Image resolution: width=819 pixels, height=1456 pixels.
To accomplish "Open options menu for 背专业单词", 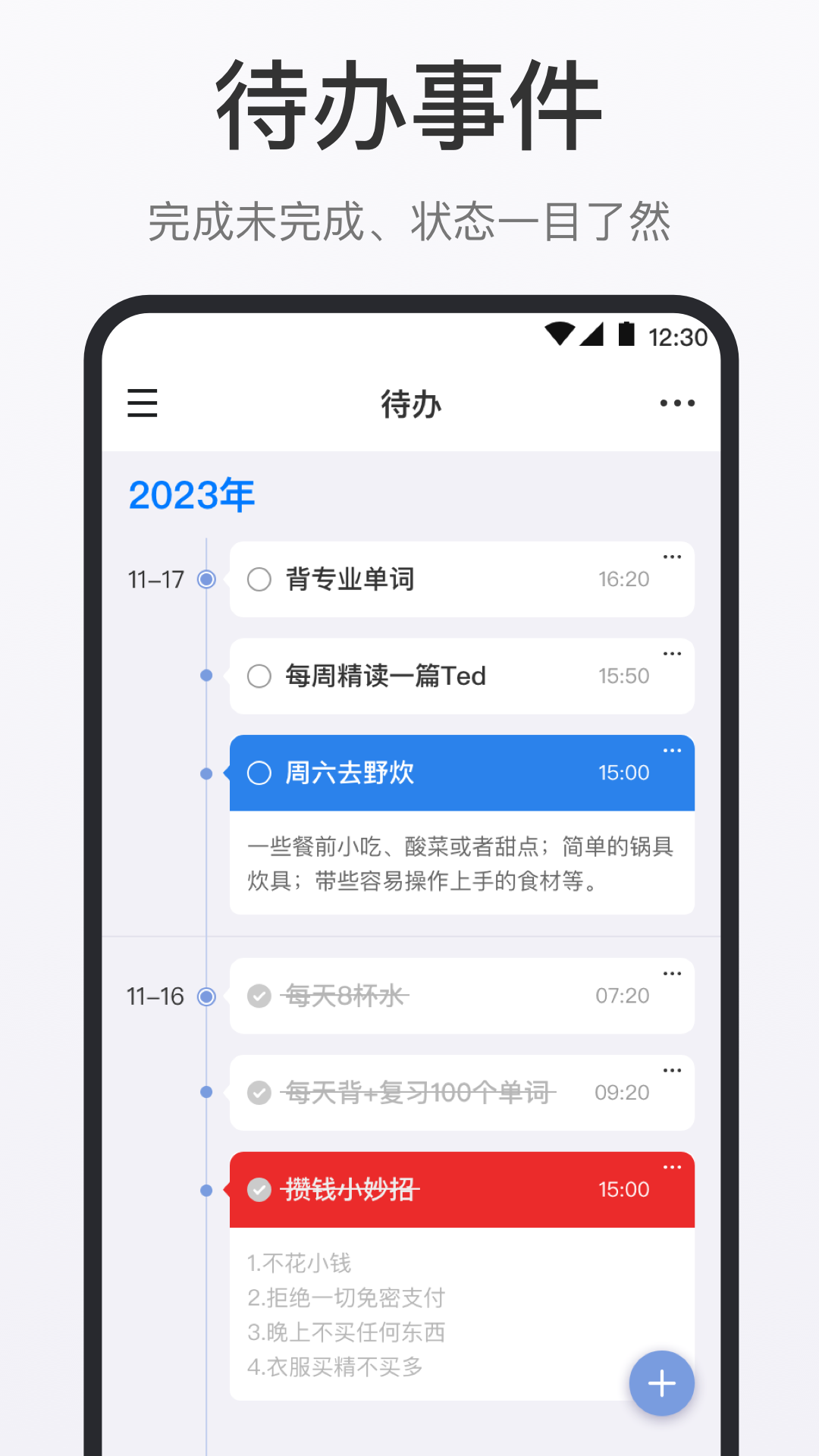I will [x=673, y=556].
